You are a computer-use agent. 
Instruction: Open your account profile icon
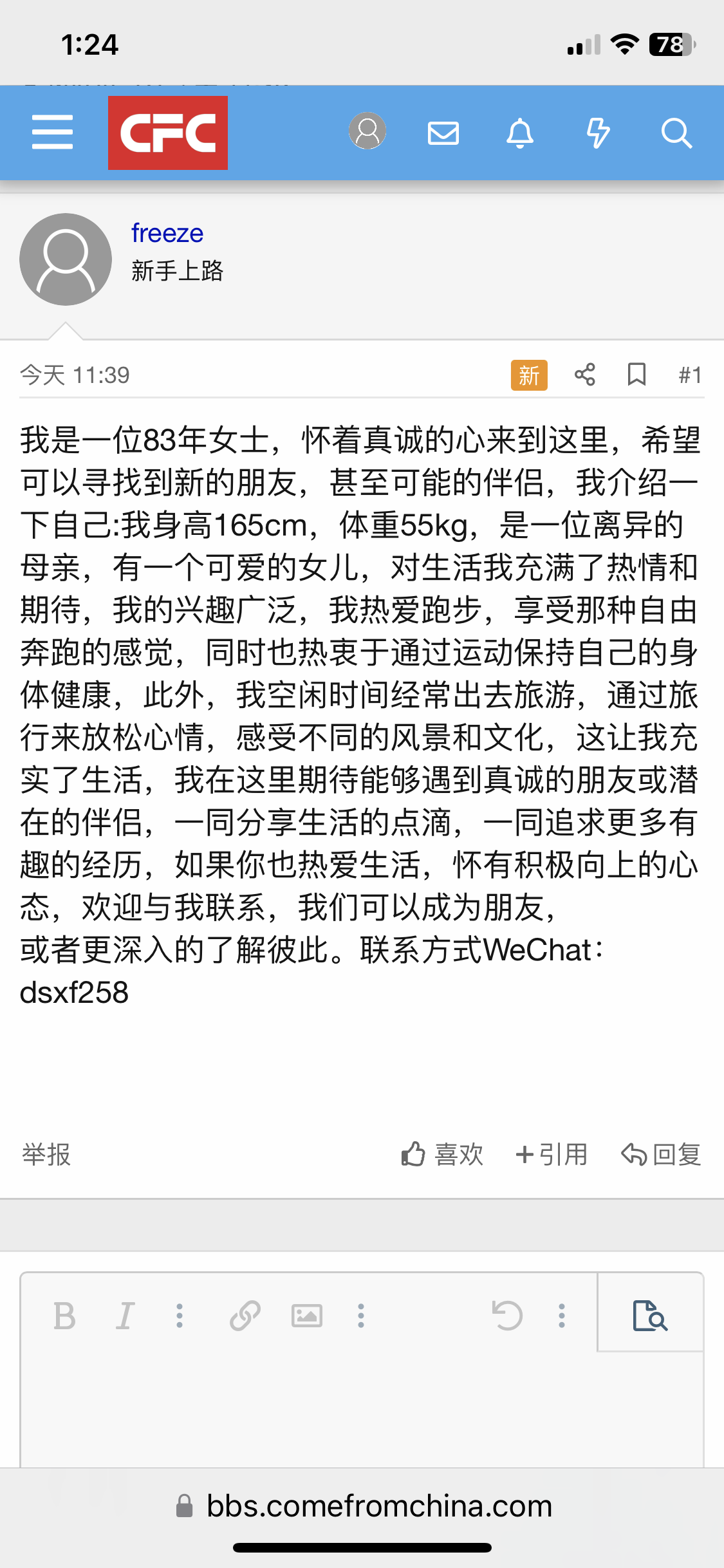[x=367, y=131]
